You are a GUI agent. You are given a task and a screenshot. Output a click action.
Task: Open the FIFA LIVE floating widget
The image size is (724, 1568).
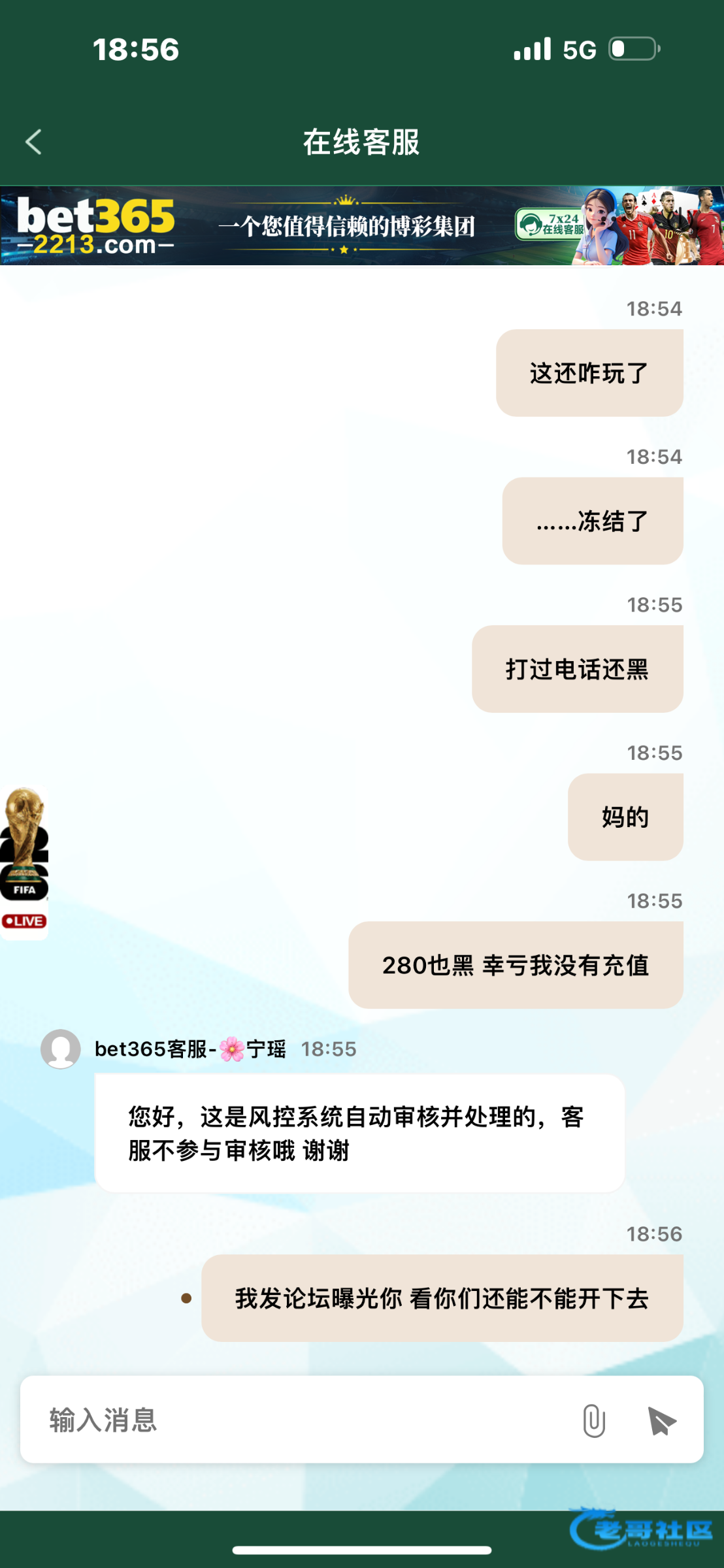point(24,861)
